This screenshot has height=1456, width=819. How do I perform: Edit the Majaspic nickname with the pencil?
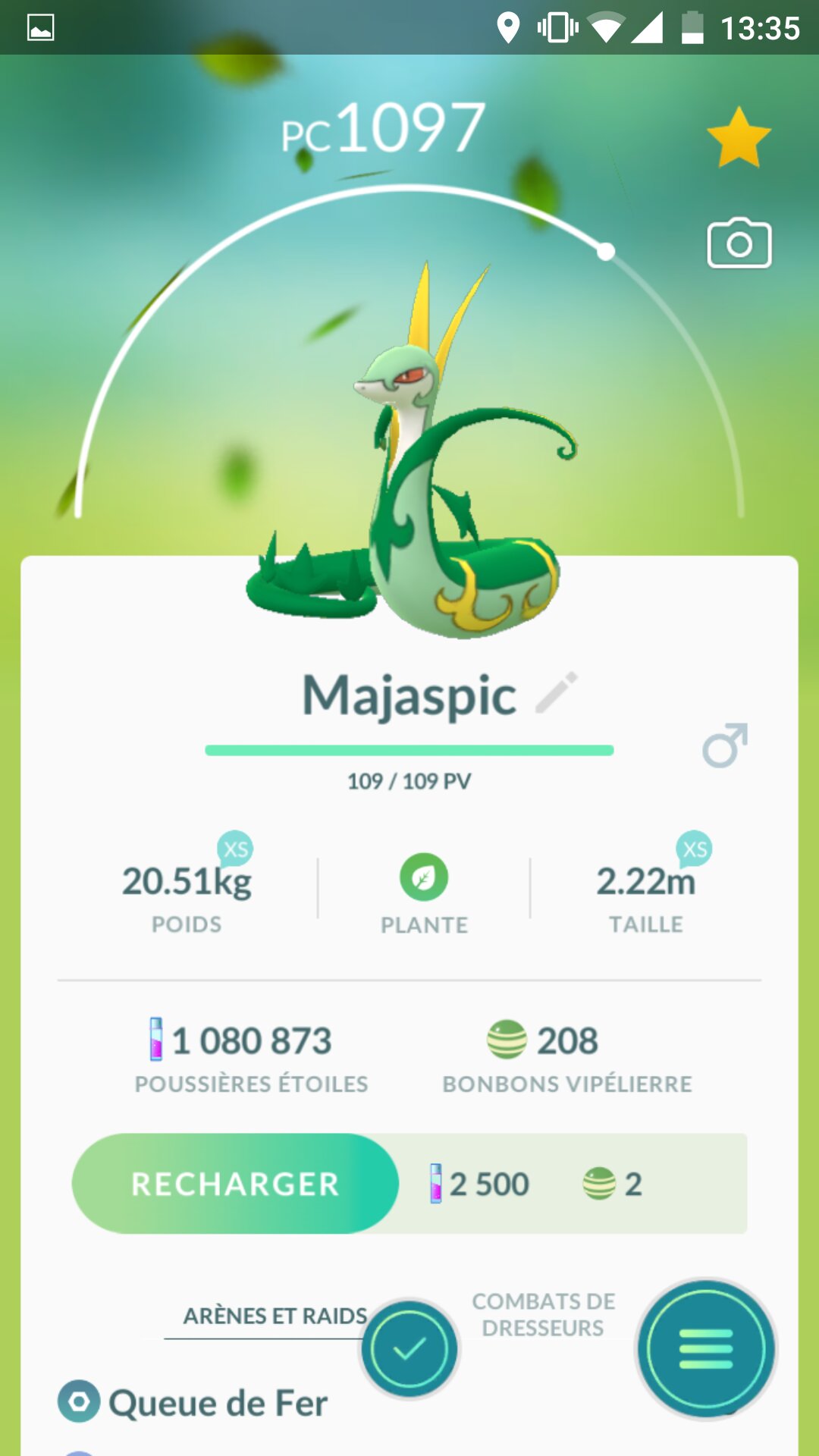pos(557,692)
